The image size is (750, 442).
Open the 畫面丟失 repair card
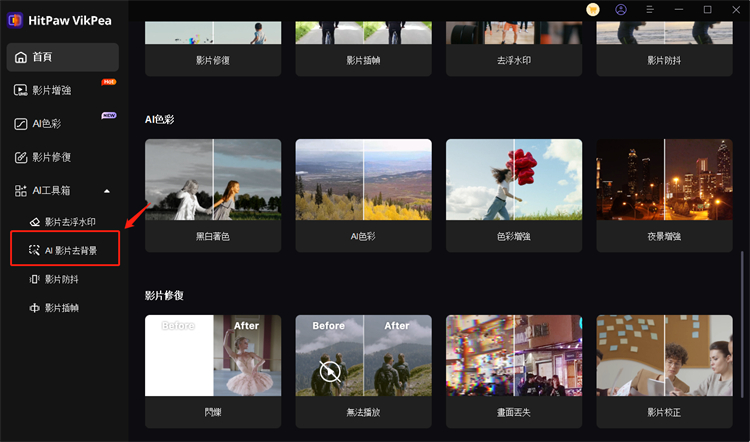click(x=513, y=370)
